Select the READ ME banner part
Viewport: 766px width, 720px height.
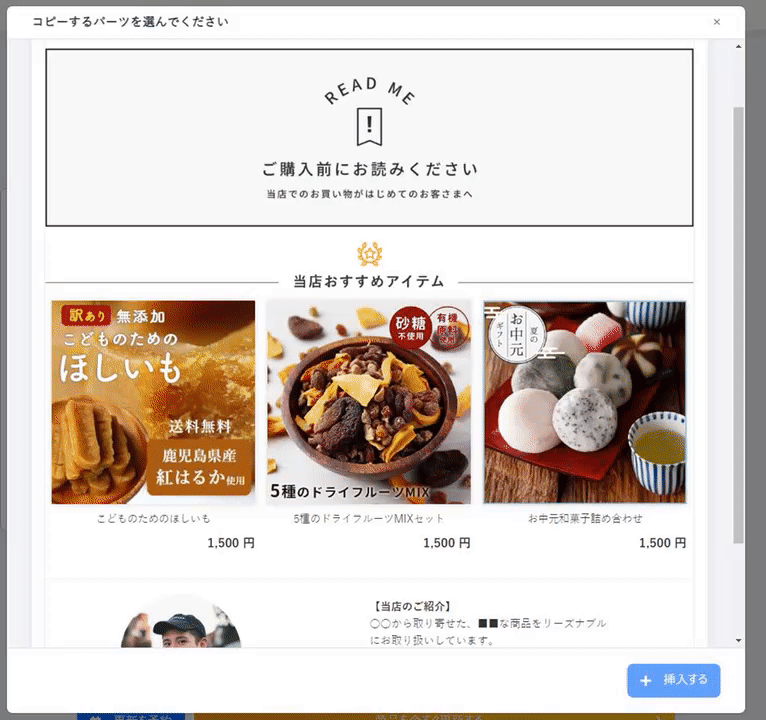(369, 137)
